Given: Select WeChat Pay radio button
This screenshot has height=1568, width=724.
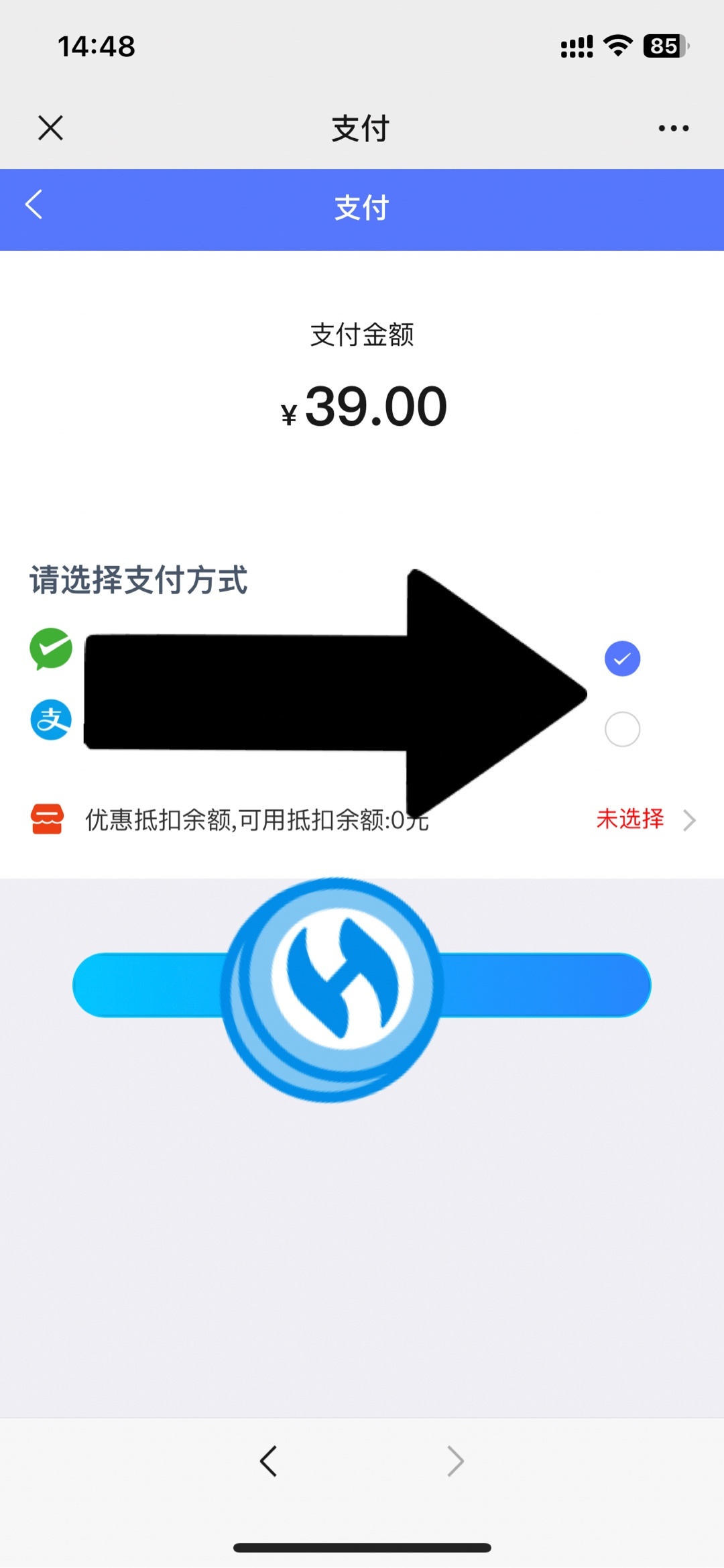Looking at the screenshot, I should (x=622, y=659).
